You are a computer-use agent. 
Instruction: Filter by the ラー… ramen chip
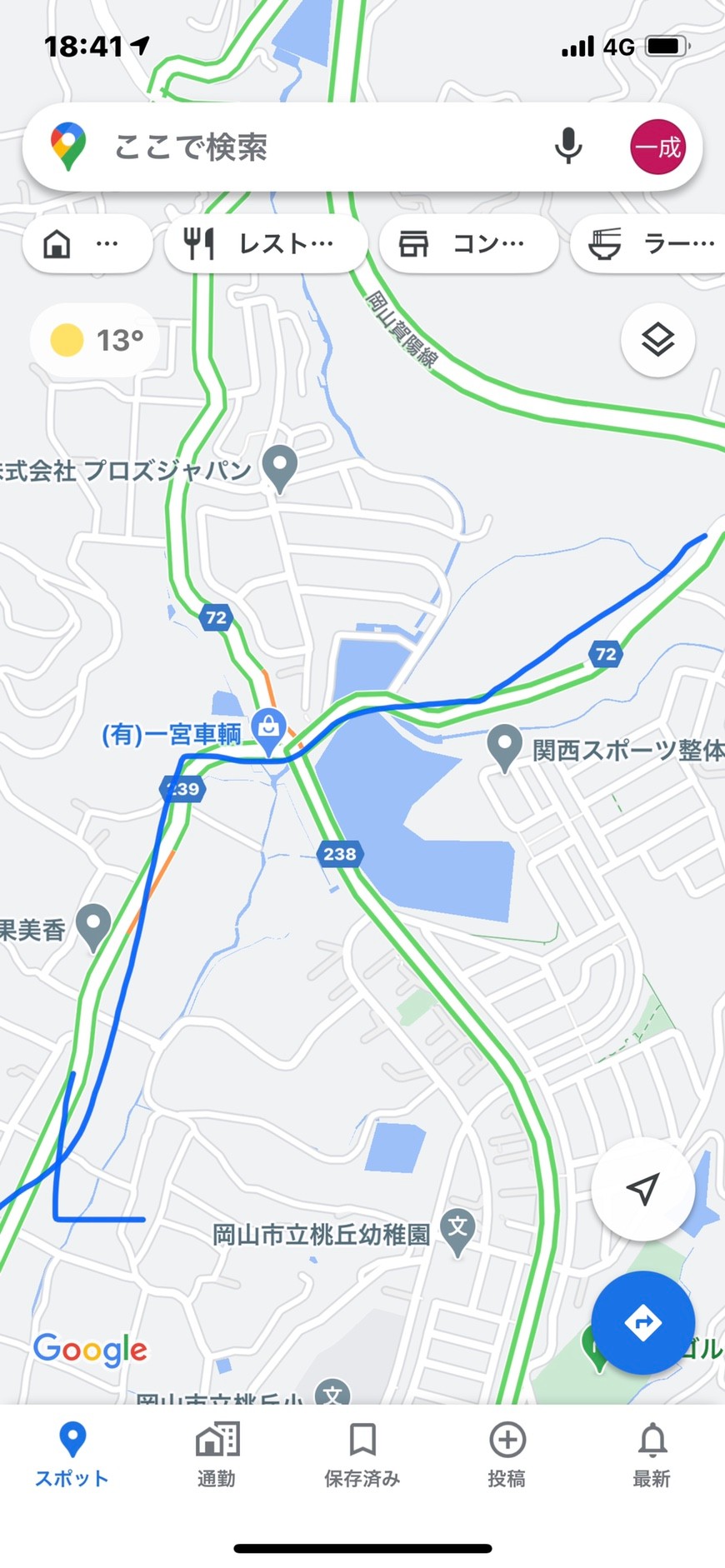[652, 244]
